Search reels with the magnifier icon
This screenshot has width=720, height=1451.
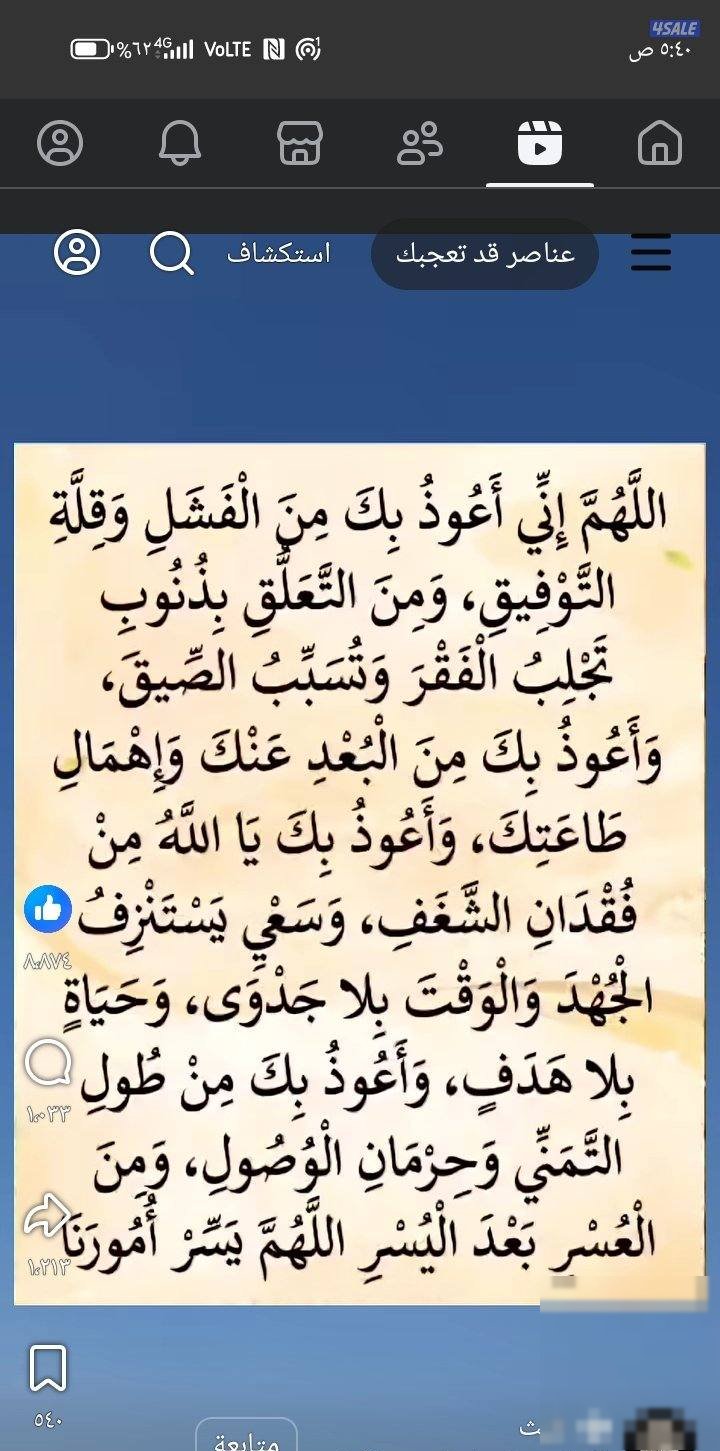[x=172, y=253]
